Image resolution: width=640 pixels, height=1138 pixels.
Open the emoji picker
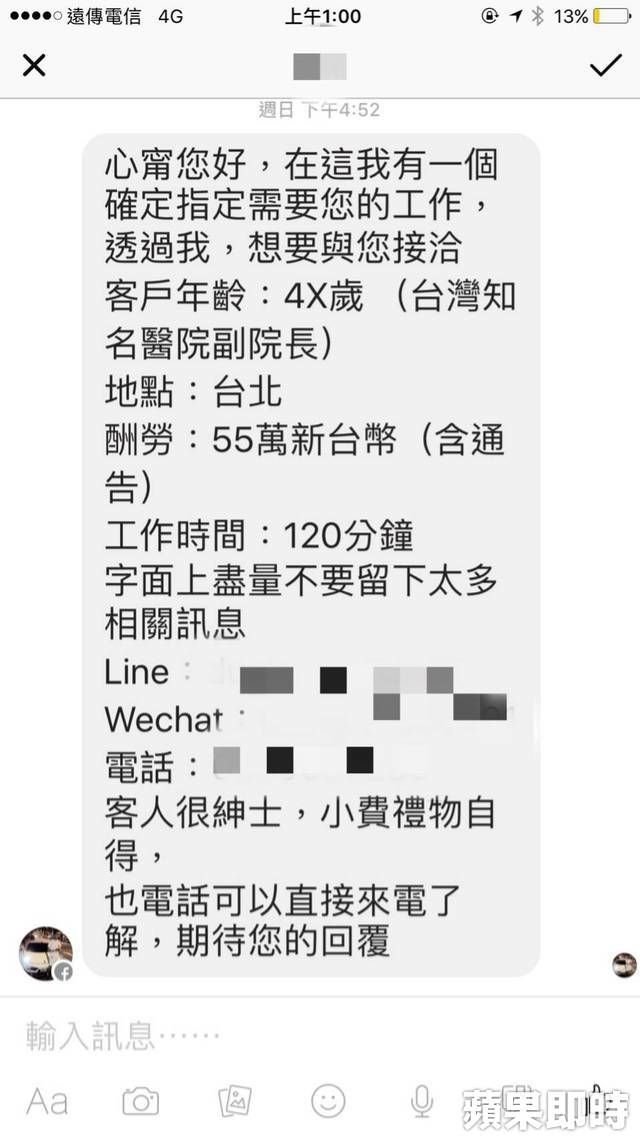328,1102
